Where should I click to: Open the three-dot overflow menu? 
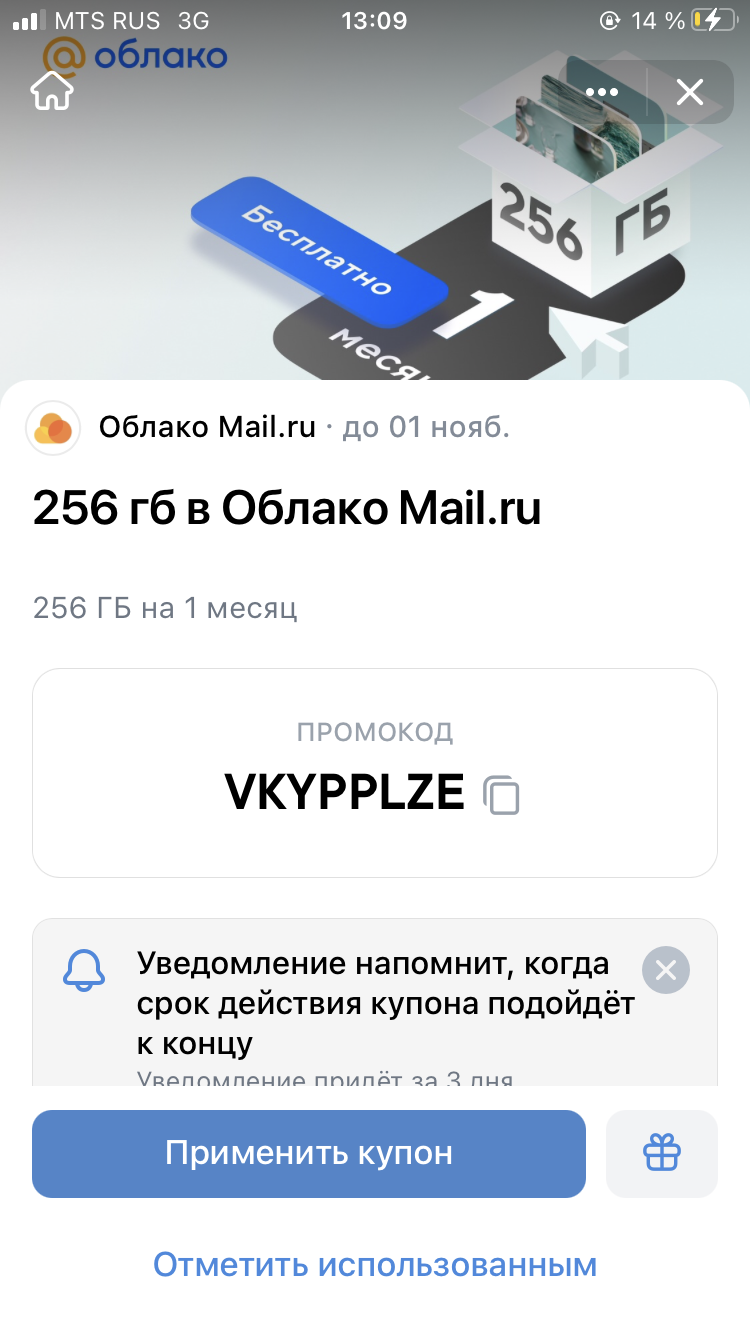pos(602,92)
